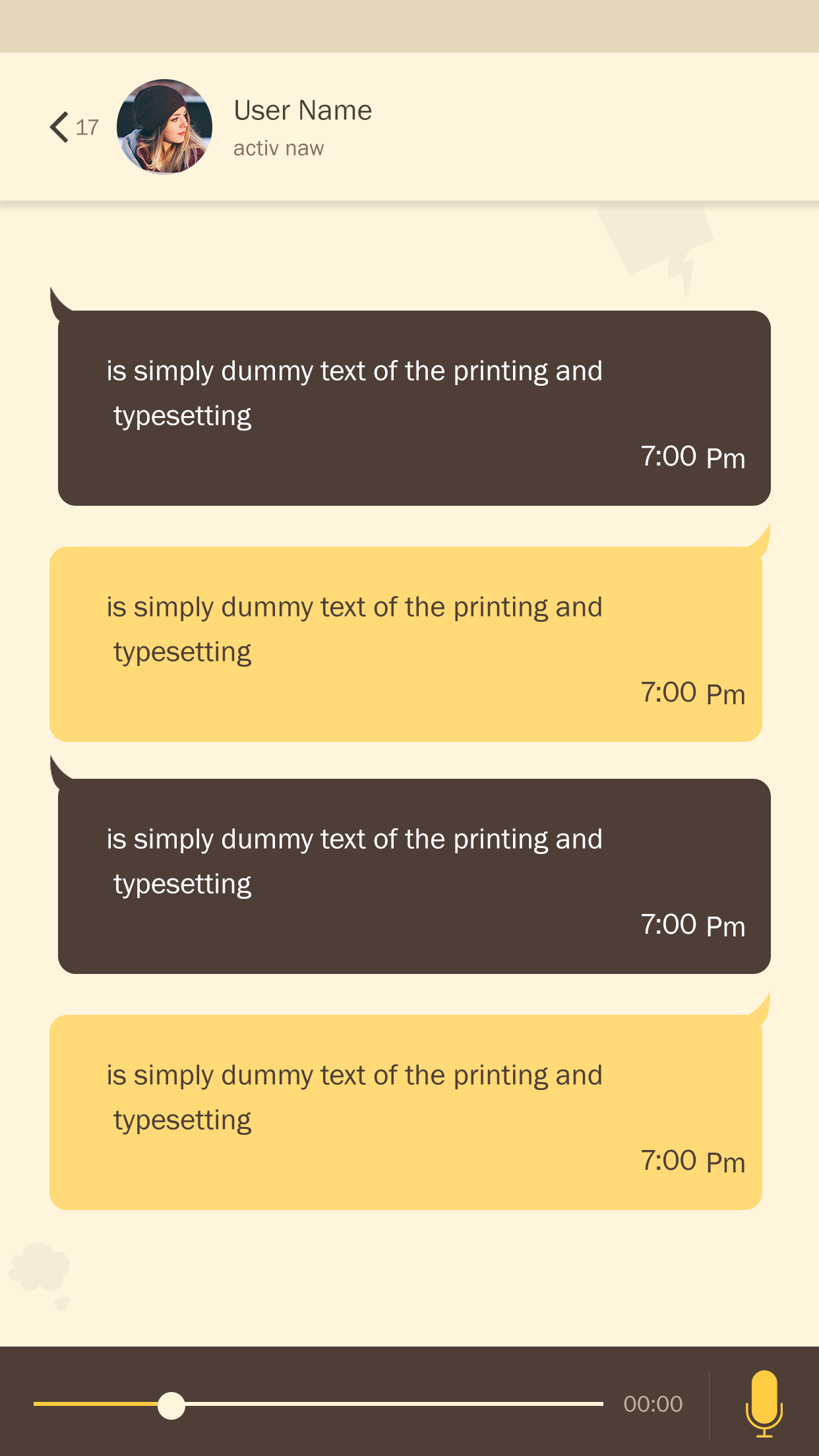819x1456 pixels.
Task: Open User Name's profile picture
Action: (164, 127)
